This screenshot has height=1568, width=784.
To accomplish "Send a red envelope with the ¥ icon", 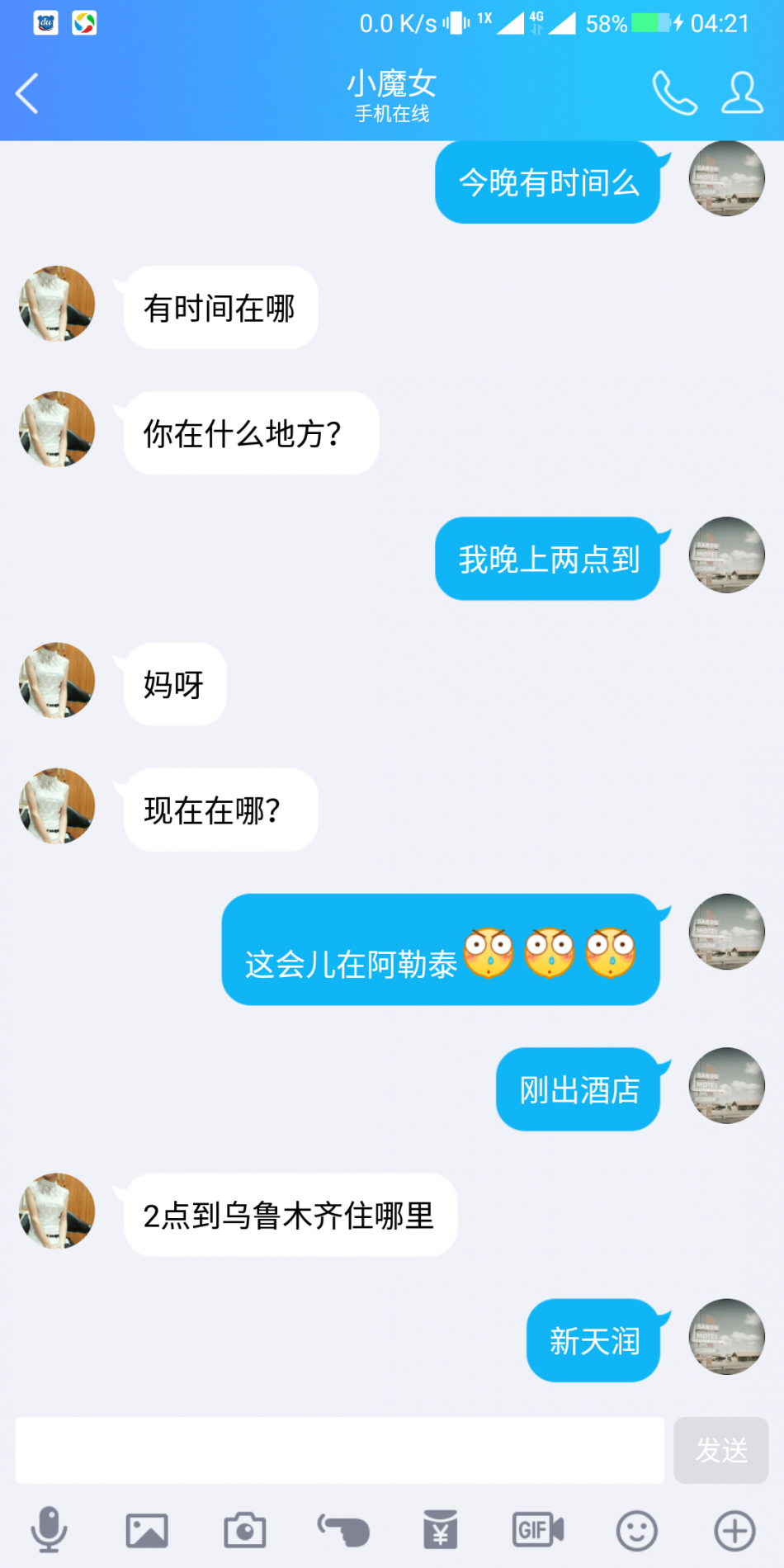I will pos(441,1531).
